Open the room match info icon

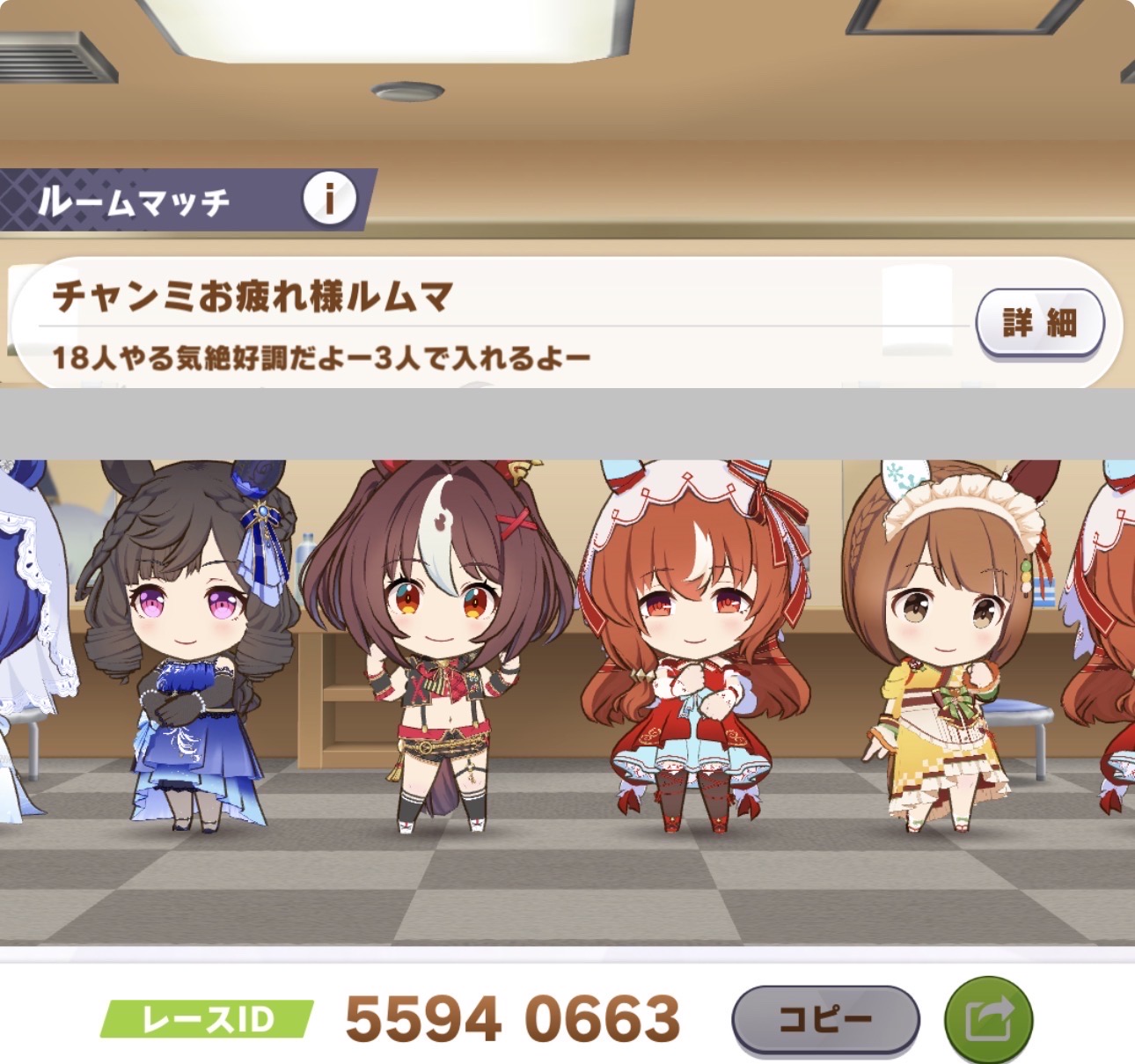[329, 199]
